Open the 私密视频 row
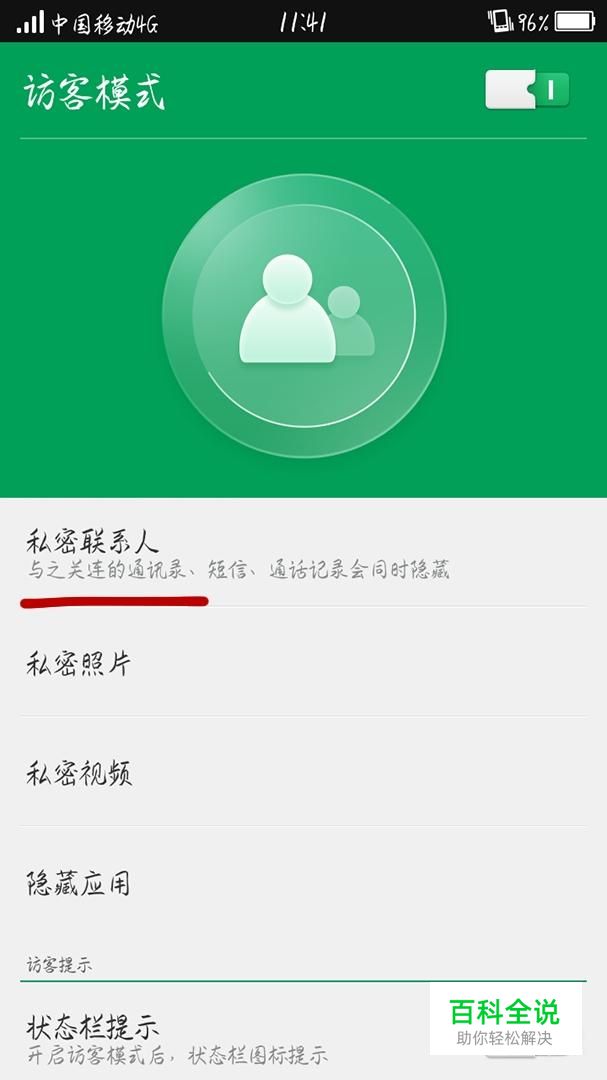Viewport: 607px width, 1080px height. (x=303, y=771)
